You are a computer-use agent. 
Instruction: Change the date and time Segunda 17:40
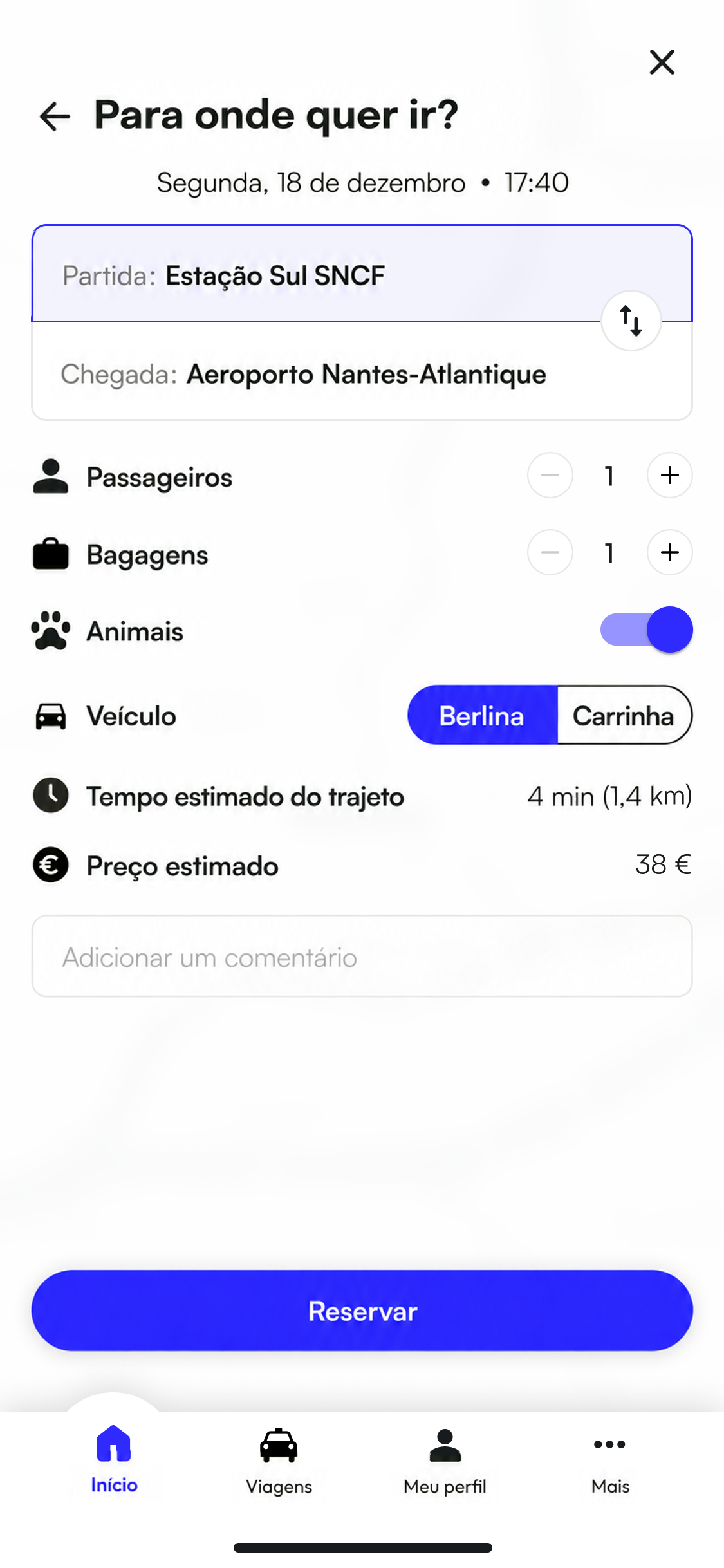click(x=362, y=183)
